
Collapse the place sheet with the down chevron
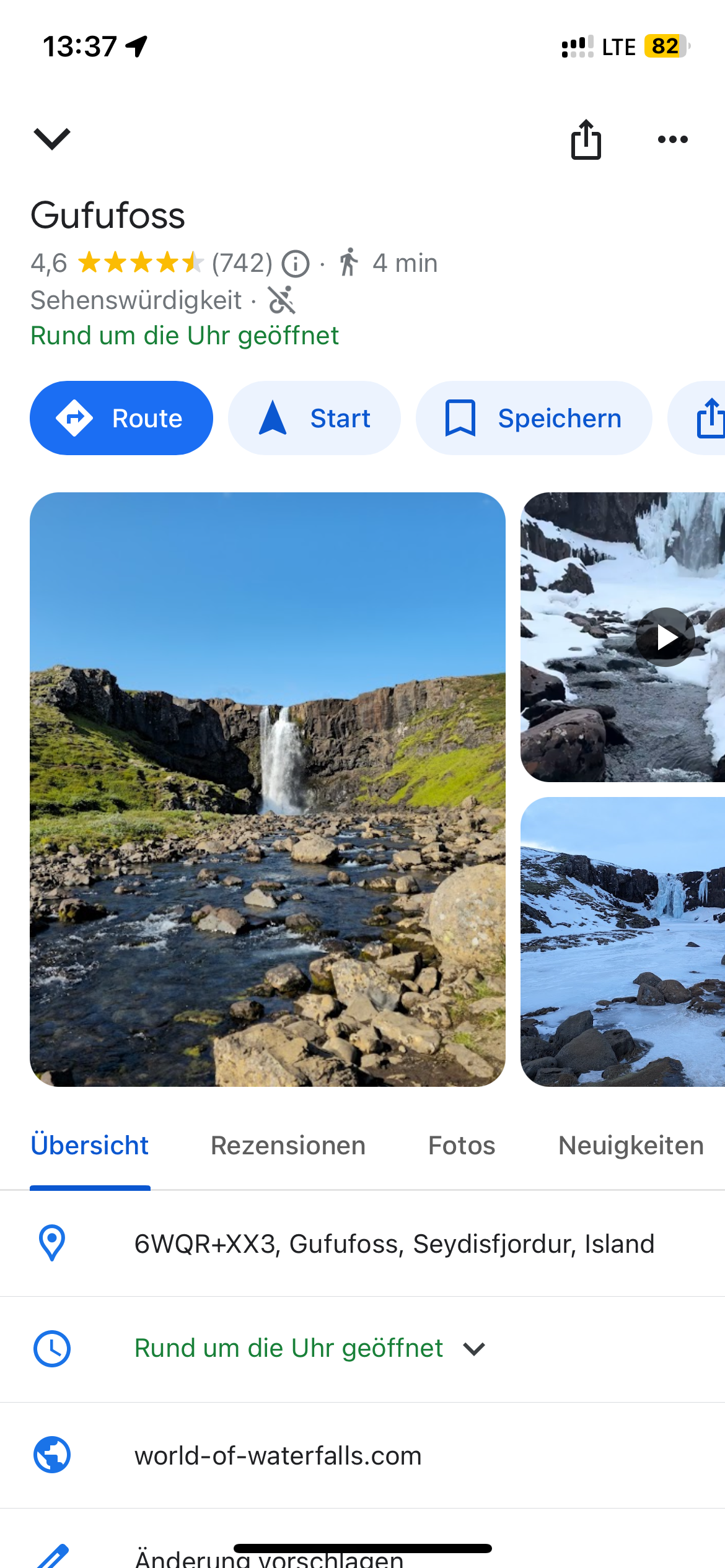pos(52,139)
